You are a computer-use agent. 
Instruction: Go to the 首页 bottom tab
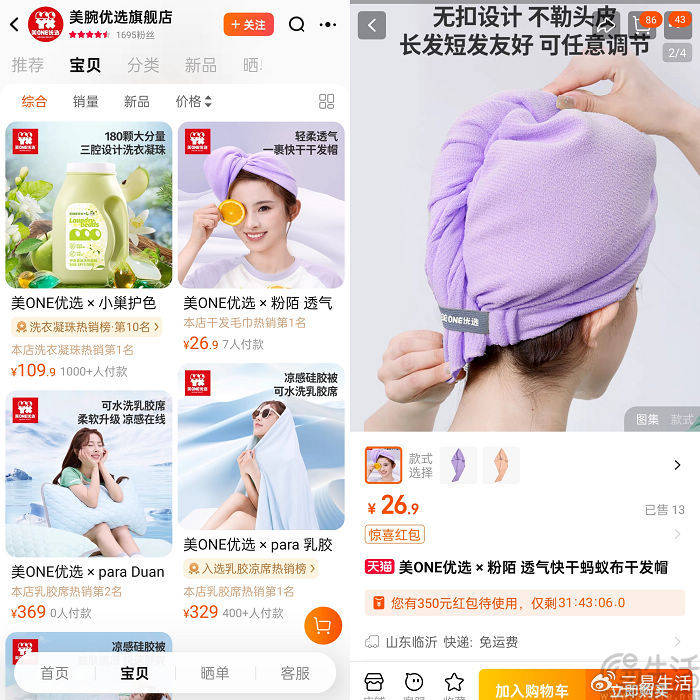(x=55, y=673)
